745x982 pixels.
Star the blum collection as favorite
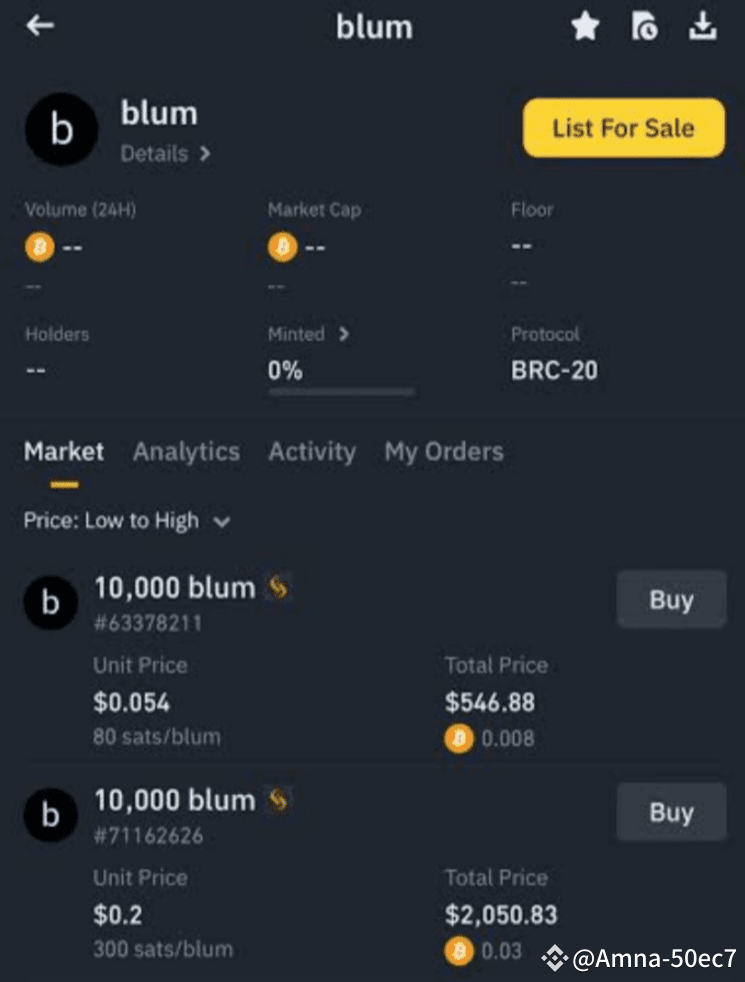coord(585,27)
